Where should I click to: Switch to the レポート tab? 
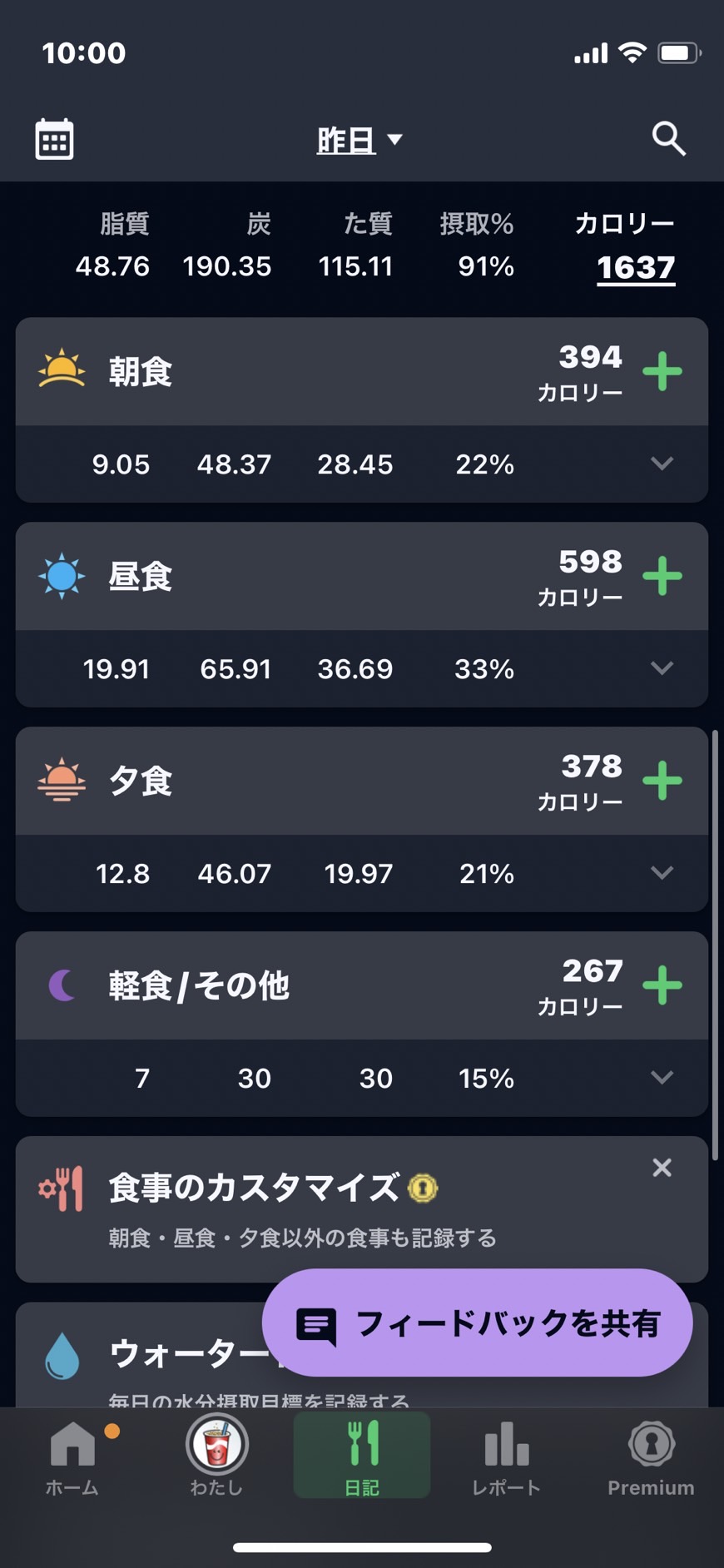[506, 1456]
